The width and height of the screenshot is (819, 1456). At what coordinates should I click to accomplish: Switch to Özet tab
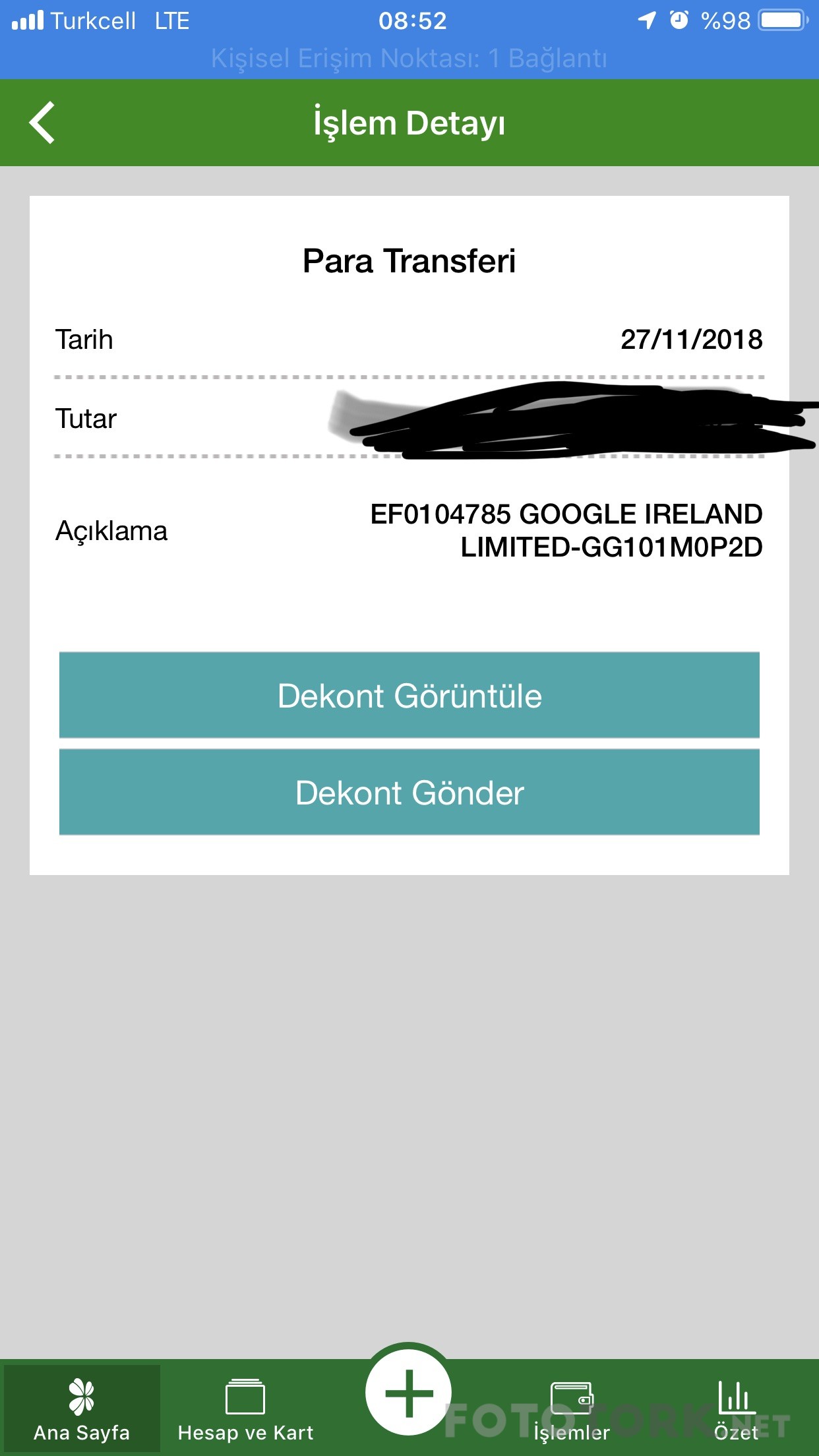click(x=736, y=1409)
